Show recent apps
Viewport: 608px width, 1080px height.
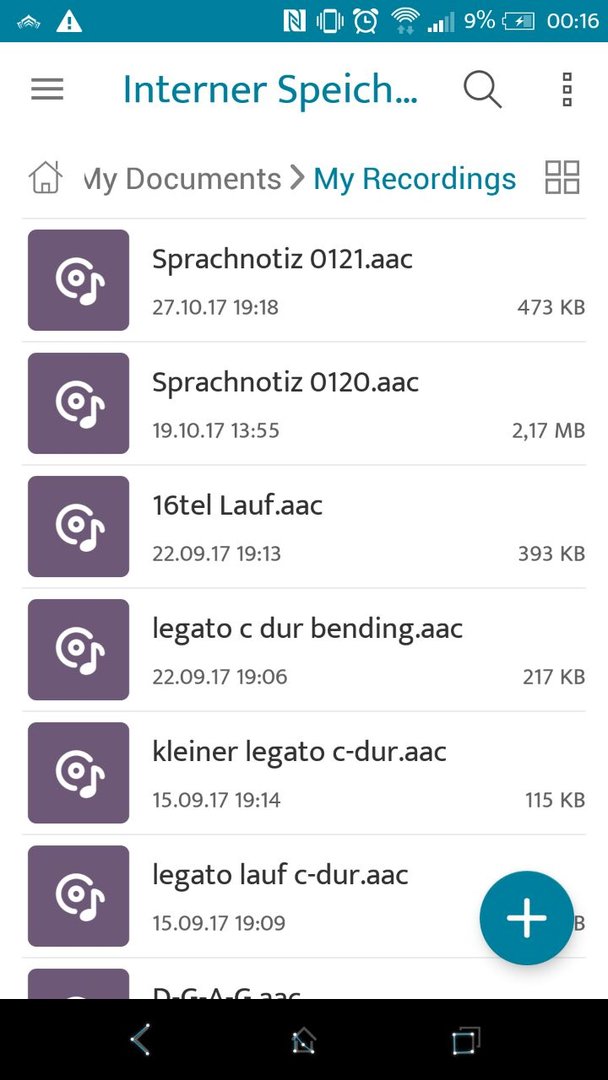tap(466, 1039)
